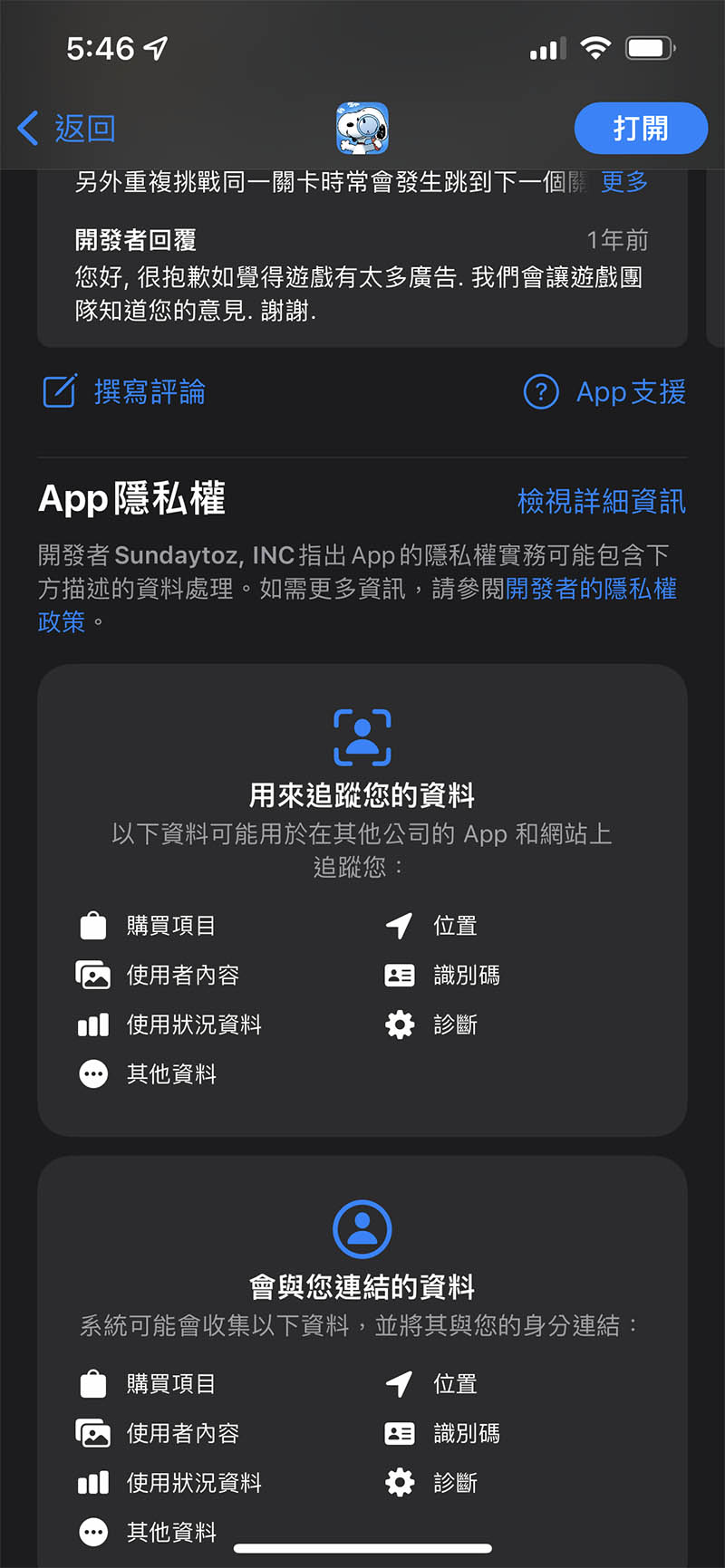Open 開發者的隱私權政策 link

coord(590,589)
